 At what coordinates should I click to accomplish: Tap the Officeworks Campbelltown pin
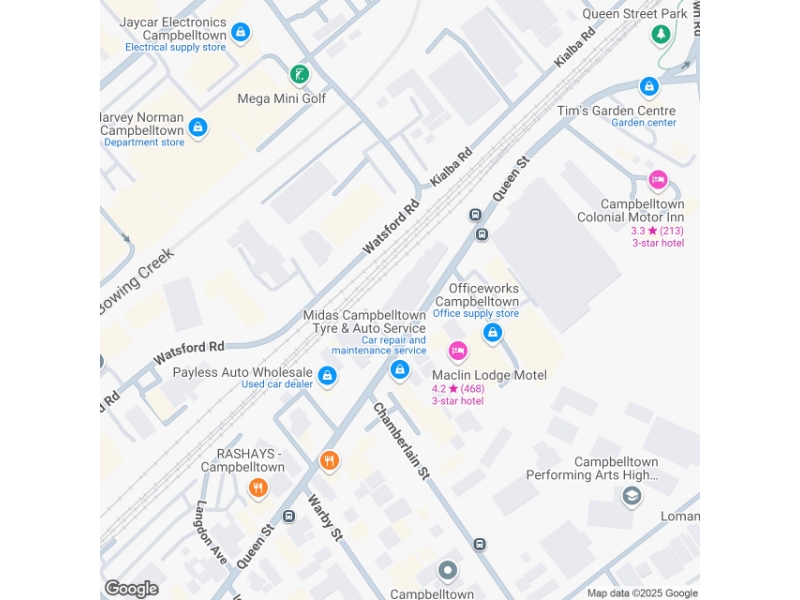click(x=492, y=333)
